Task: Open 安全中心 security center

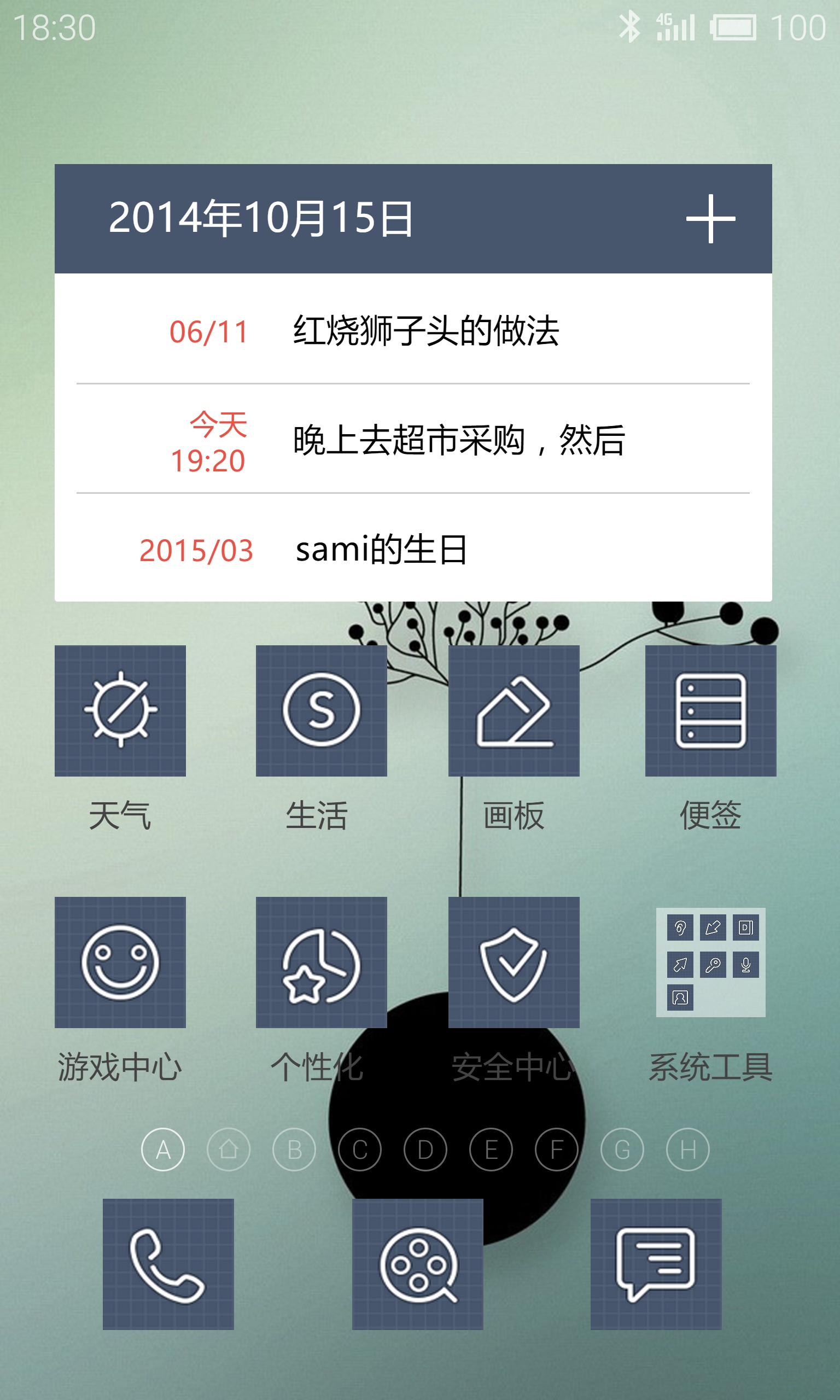Action: pos(514,962)
